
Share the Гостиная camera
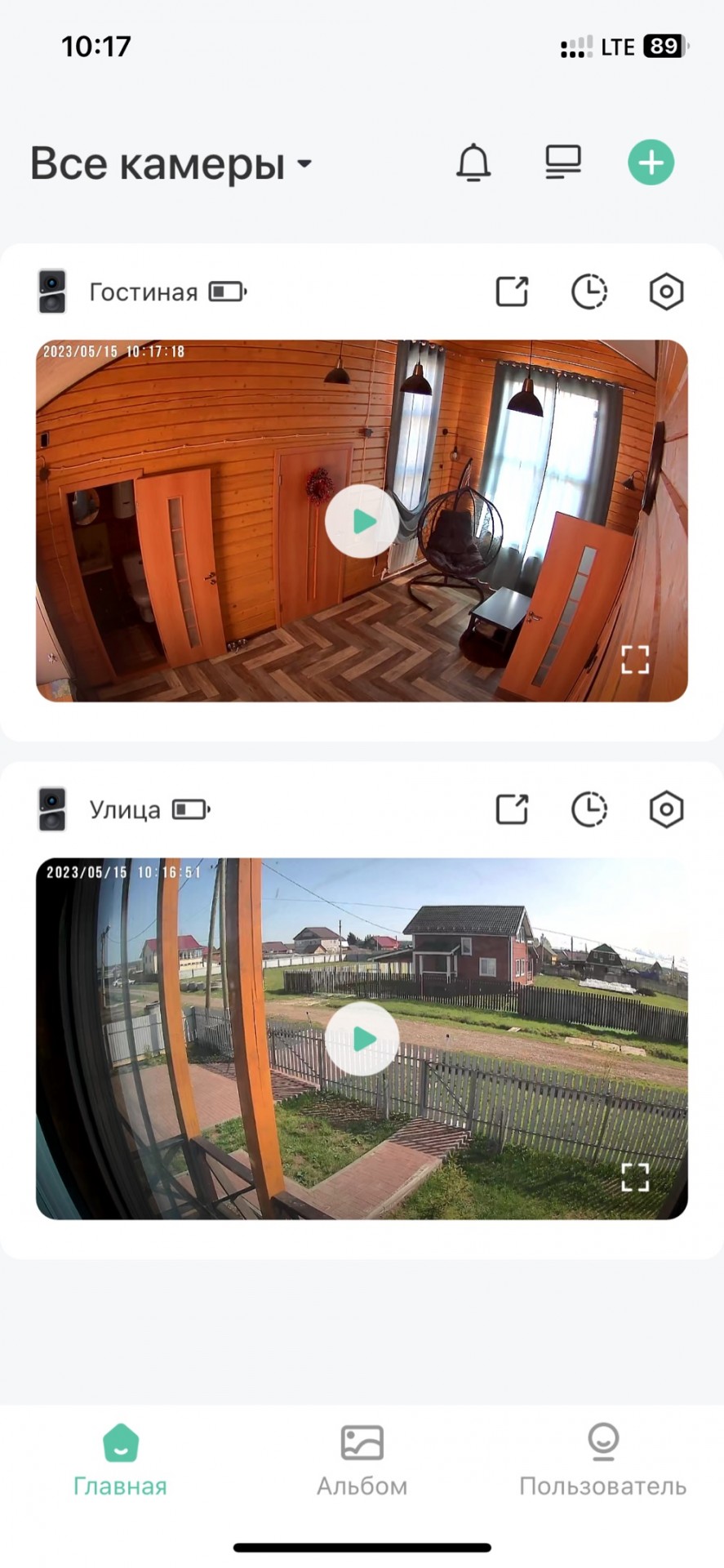click(x=513, y=292)
